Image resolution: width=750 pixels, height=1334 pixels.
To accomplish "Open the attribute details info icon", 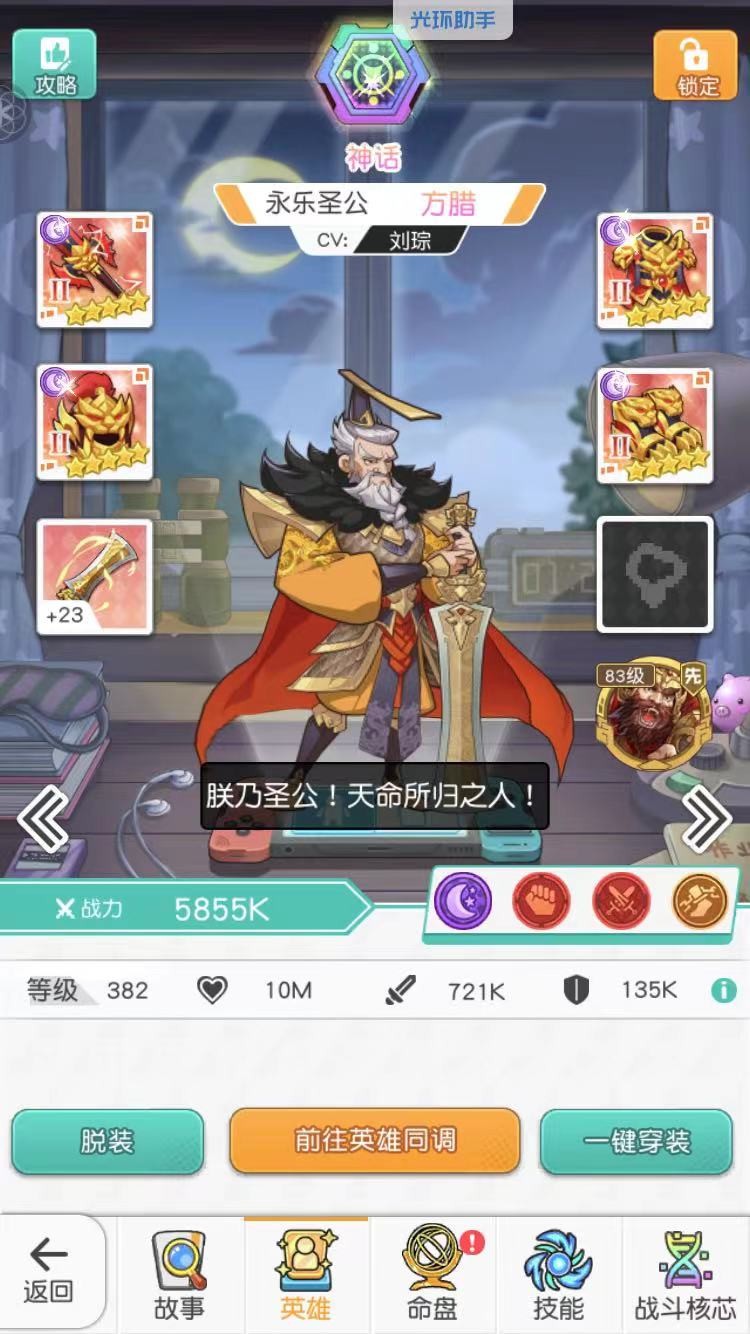I will 723,990.
